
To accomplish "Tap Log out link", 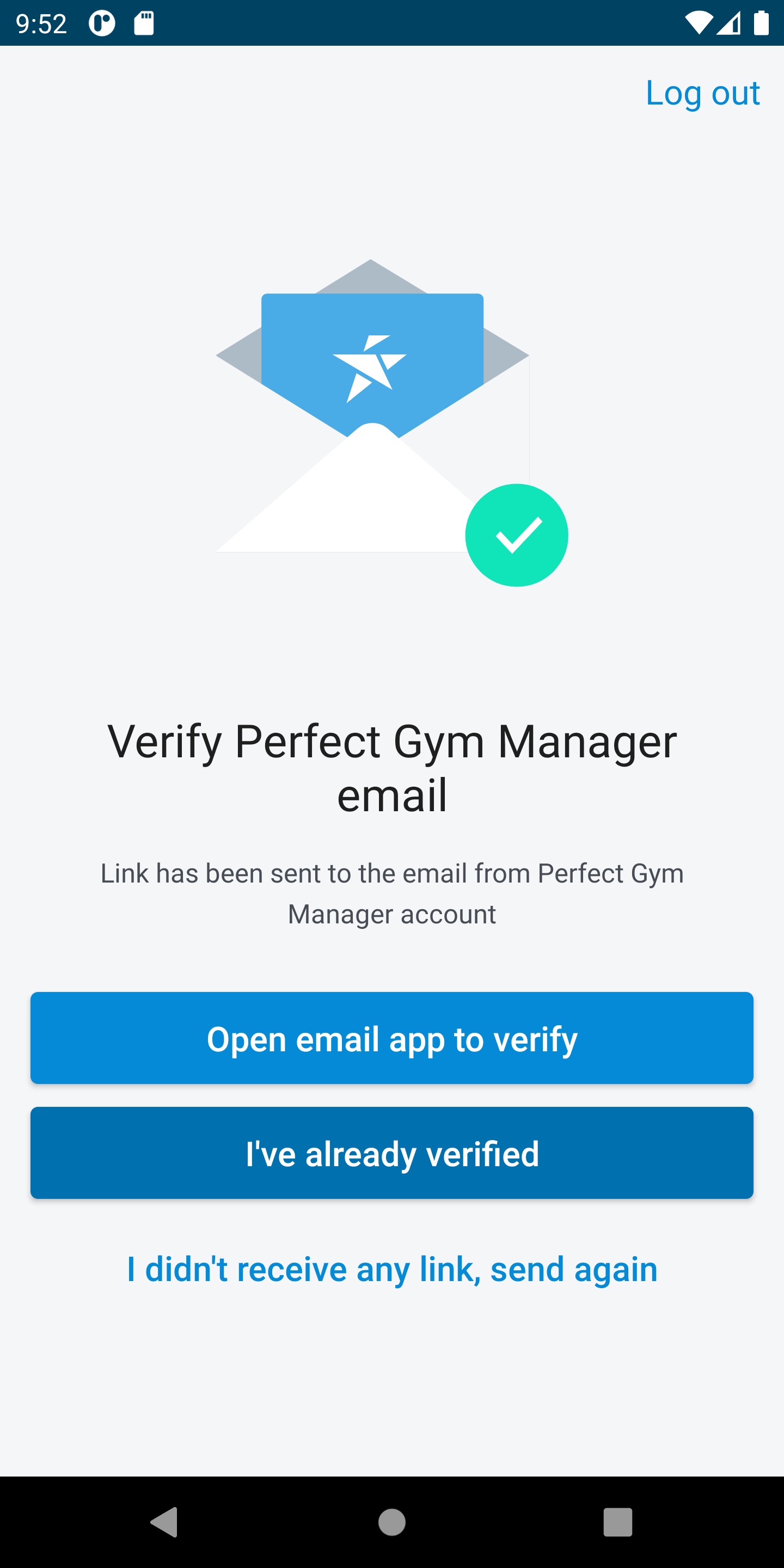I will [x=702, y=93].
